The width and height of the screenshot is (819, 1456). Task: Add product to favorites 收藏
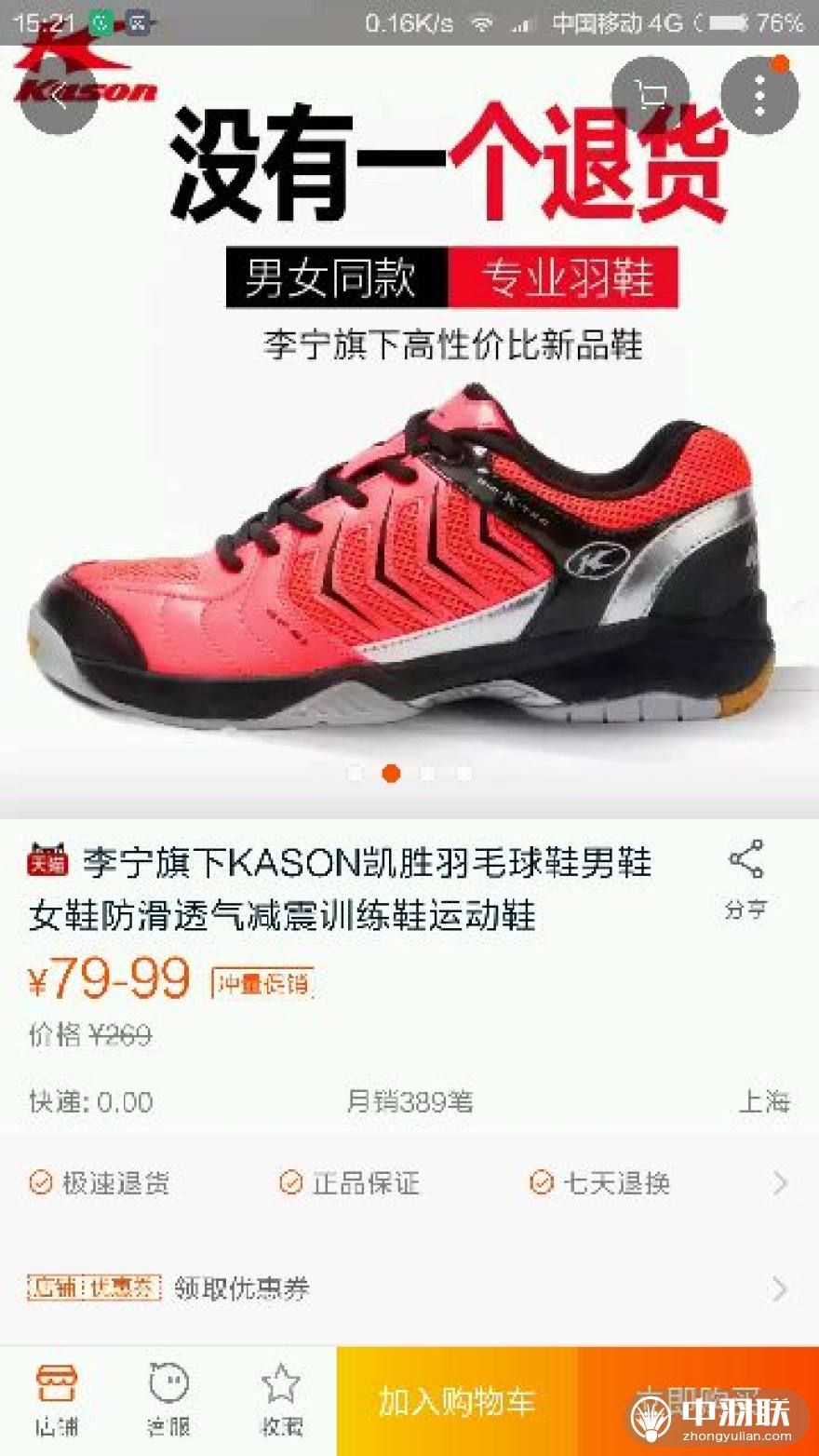[x=280, y=1400]
